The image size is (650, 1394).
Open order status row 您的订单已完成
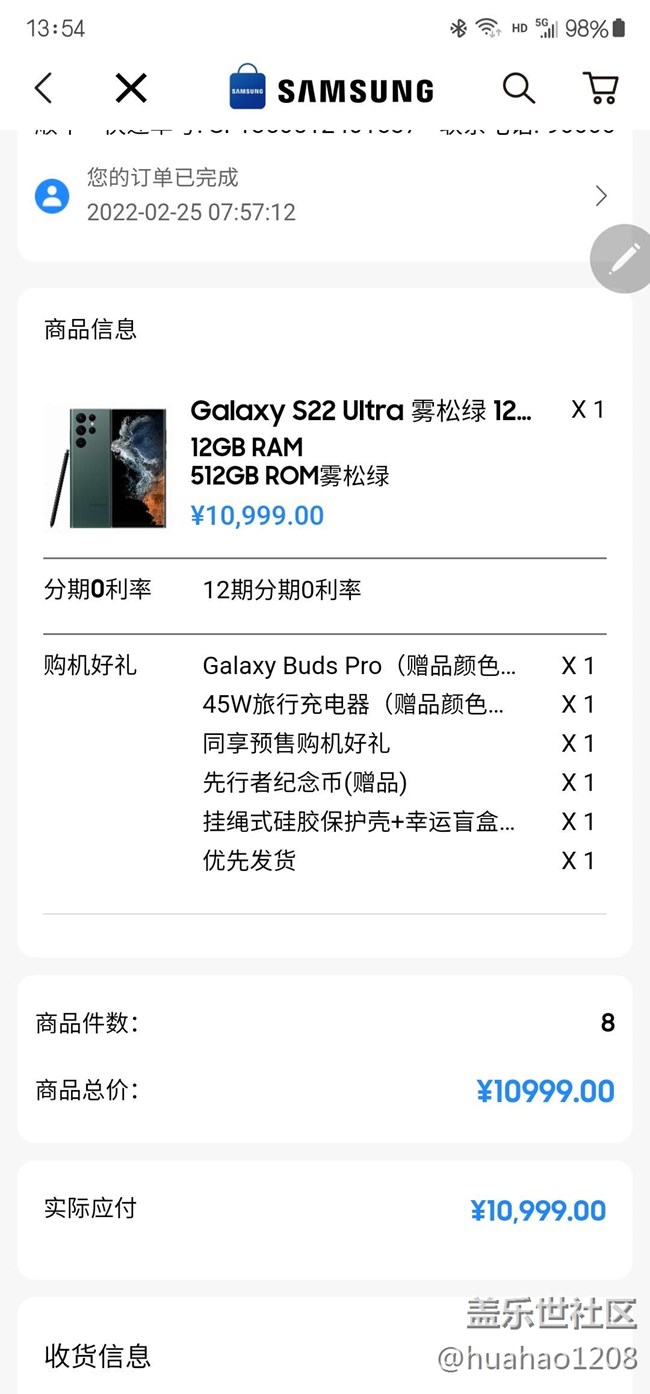pos(324,195)
